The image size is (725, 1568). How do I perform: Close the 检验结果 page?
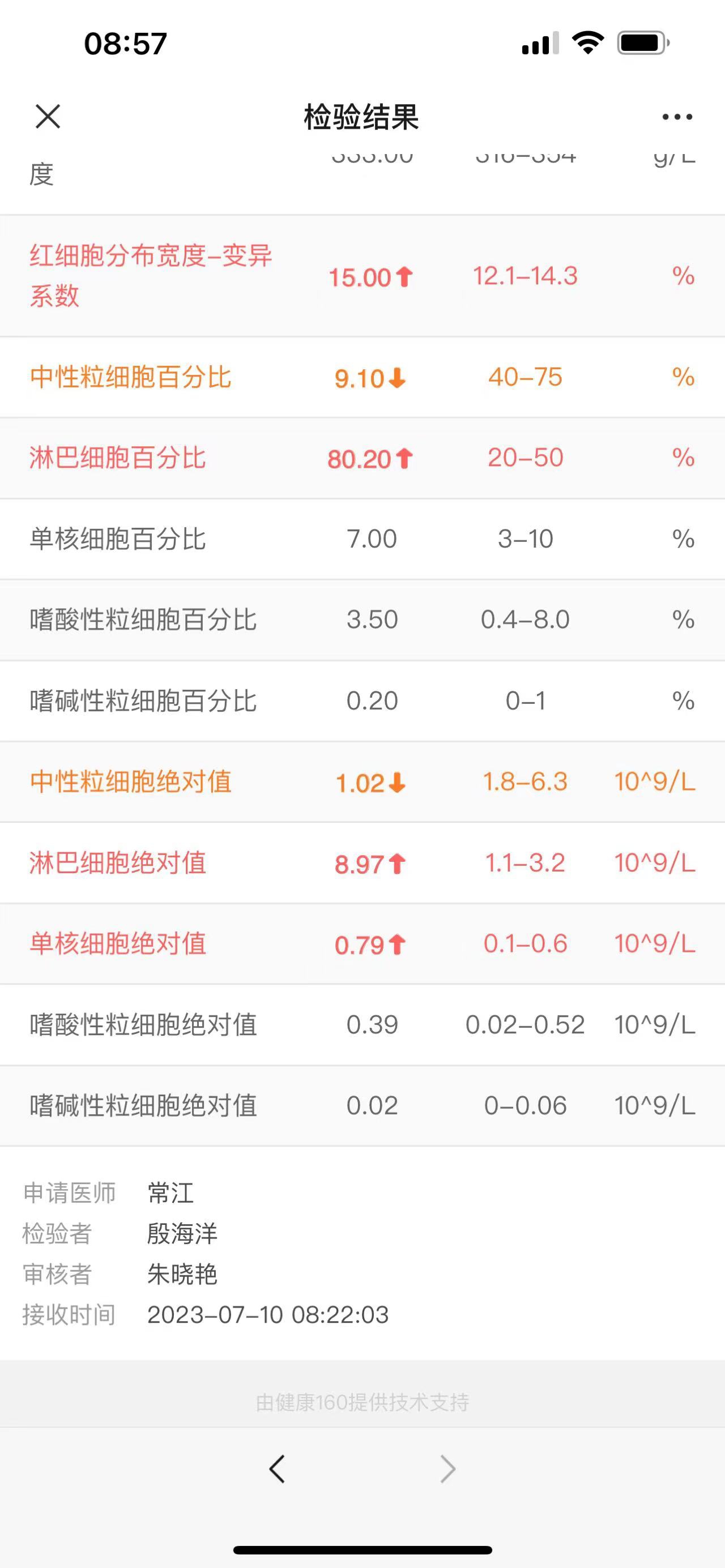(x=48, y=116)
